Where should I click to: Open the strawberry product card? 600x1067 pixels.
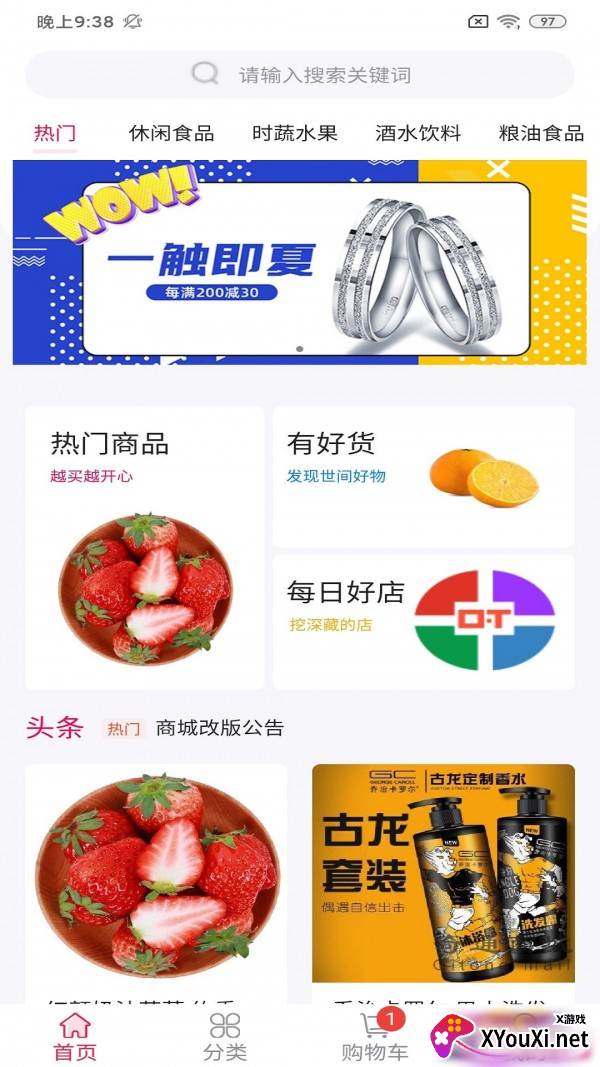156,885
